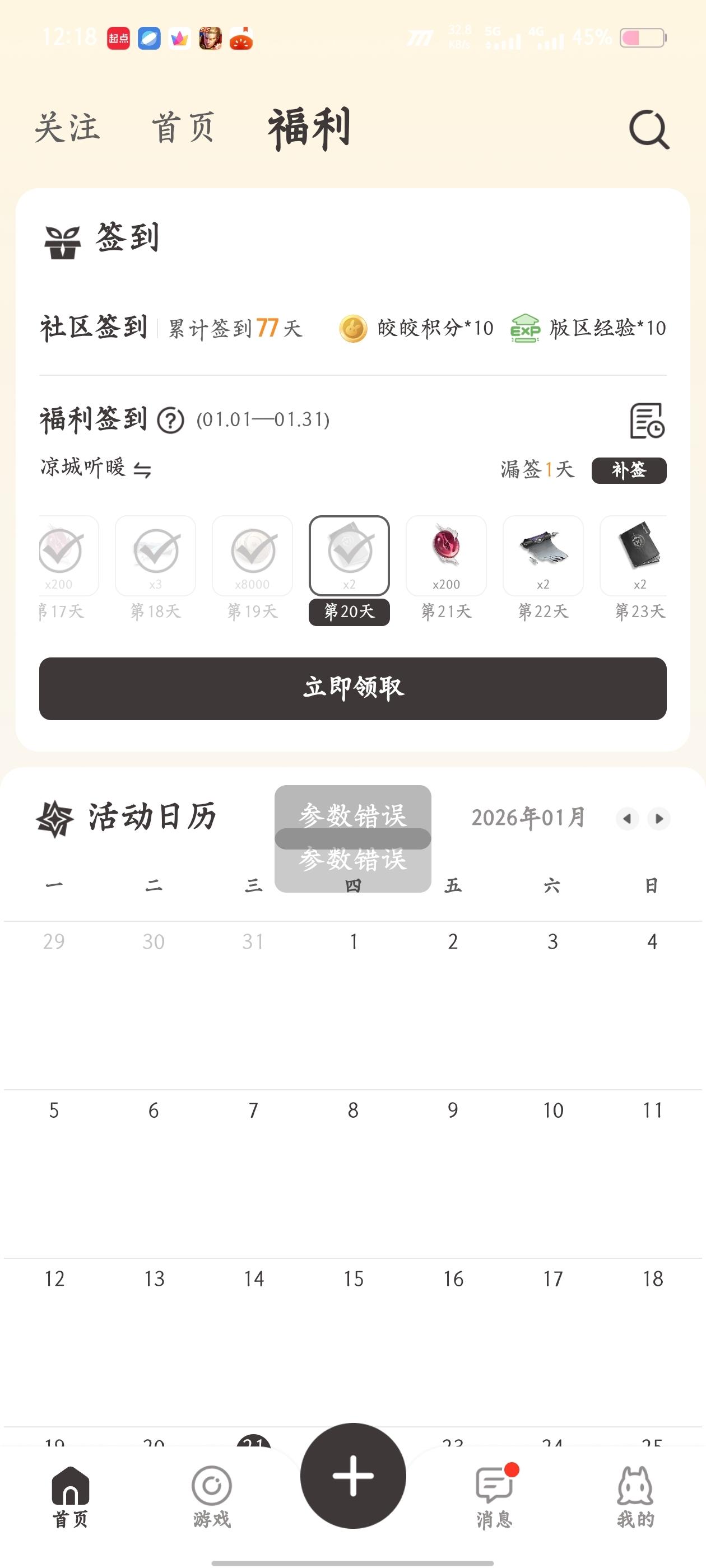Open the 消息 tab
The height and width of the screenshot is (1568, 706).
(494, 1497)
